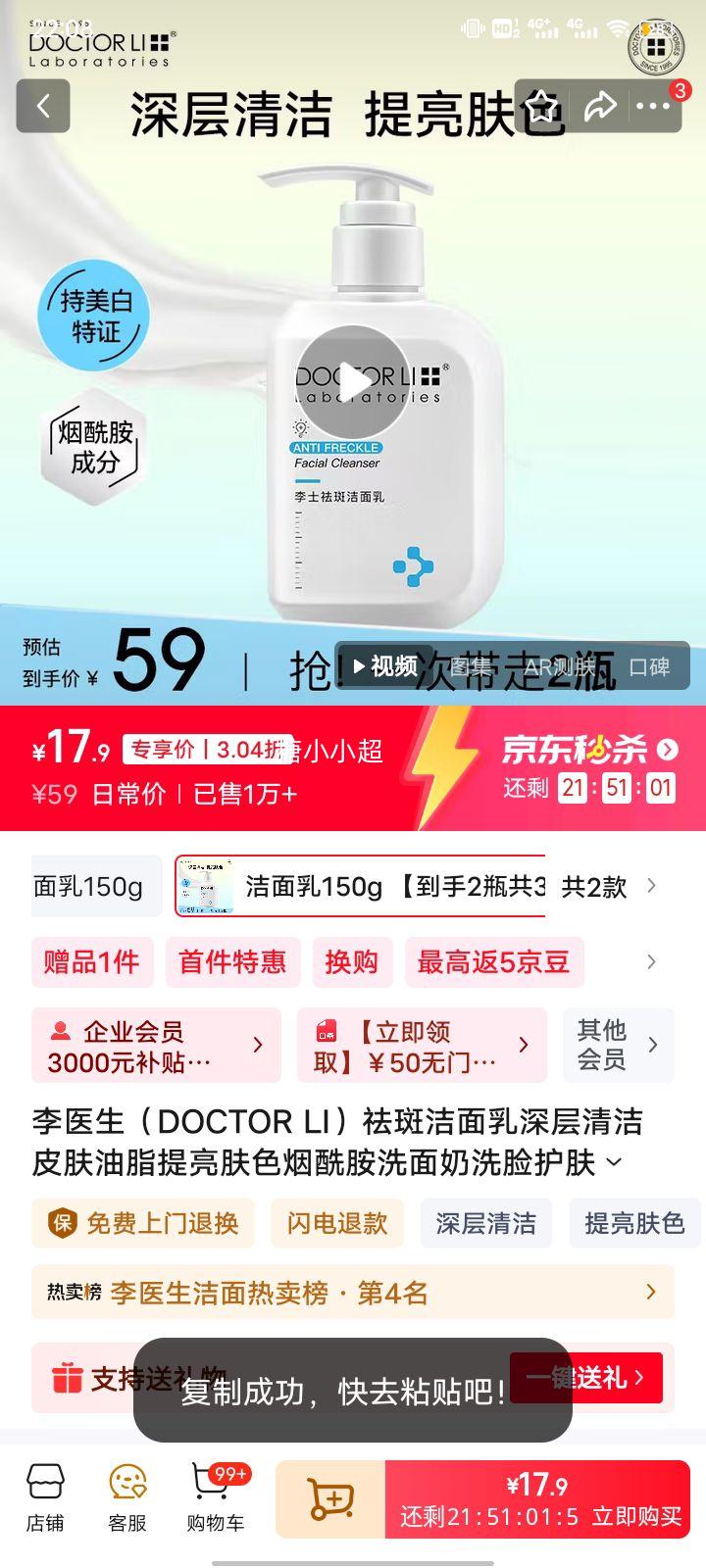This screenshot has height=1568, width=706.
Task: Contact 客服 customer service
Action: [x=127, y=1499]
